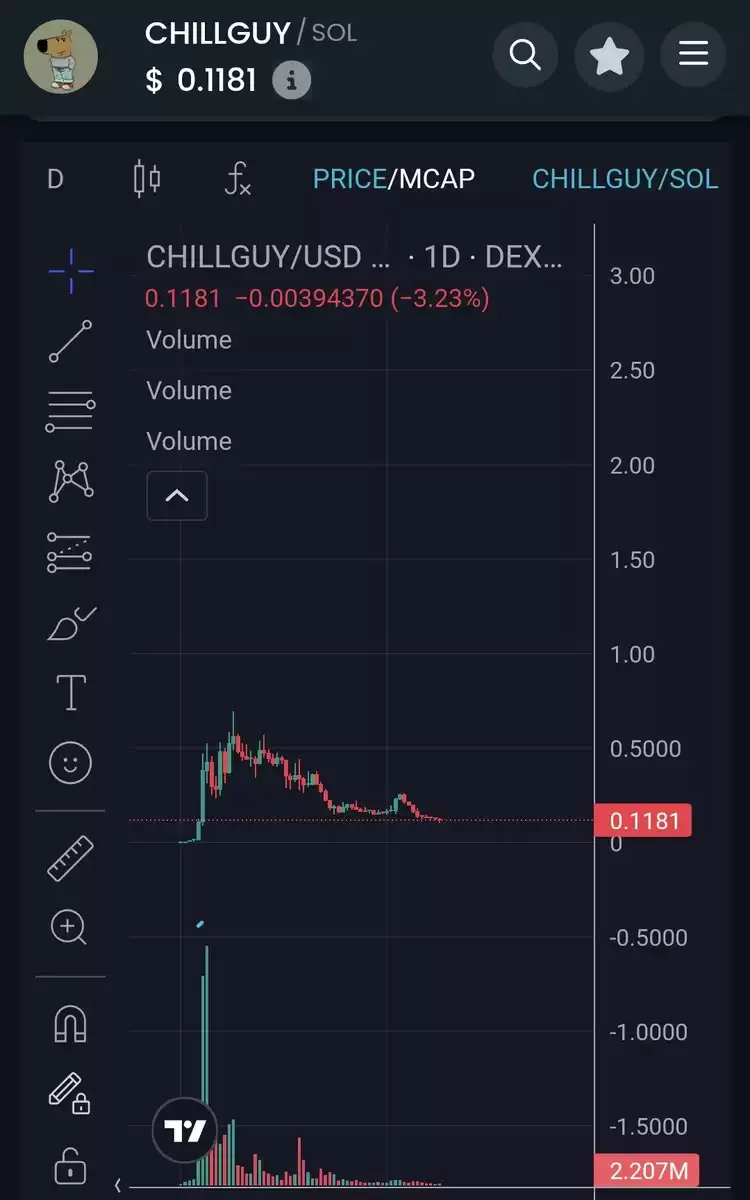Open the fx indicators menu
Image resolution: width=750 pixels, height=1200 pixels.
[x=237, y=179]
